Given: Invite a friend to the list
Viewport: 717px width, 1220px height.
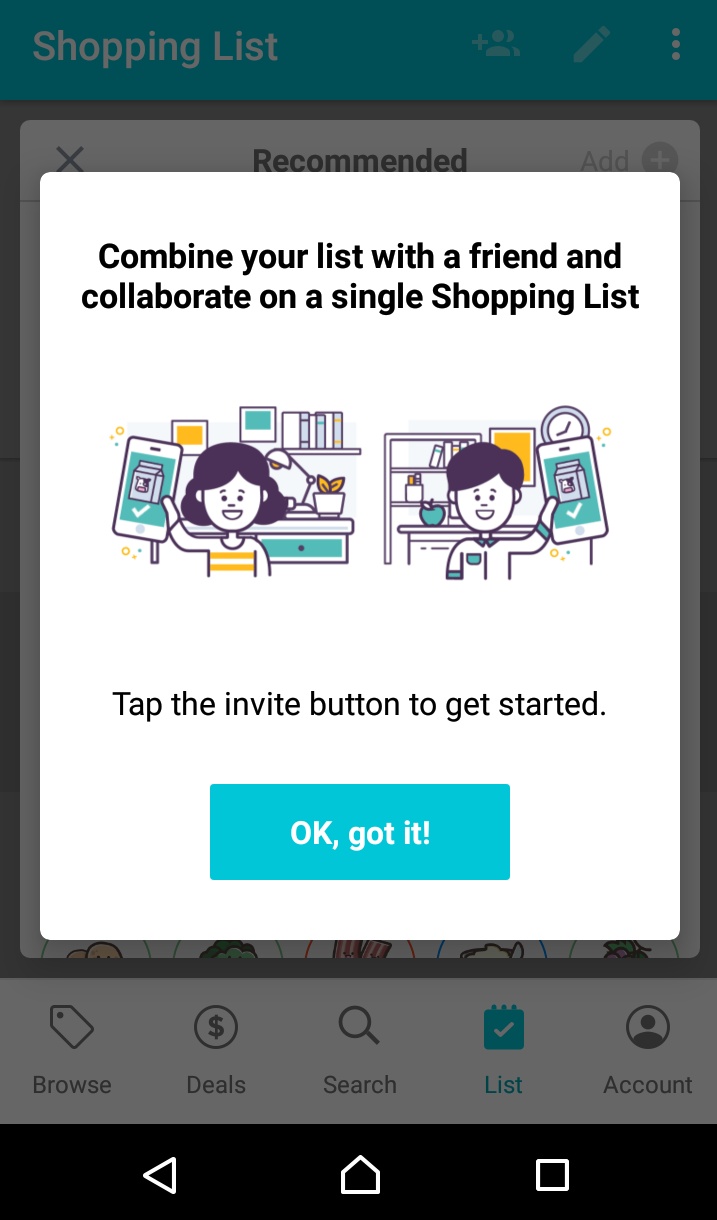Looking at the screenshot, I should pyautogui.click(x=495, y=45).
